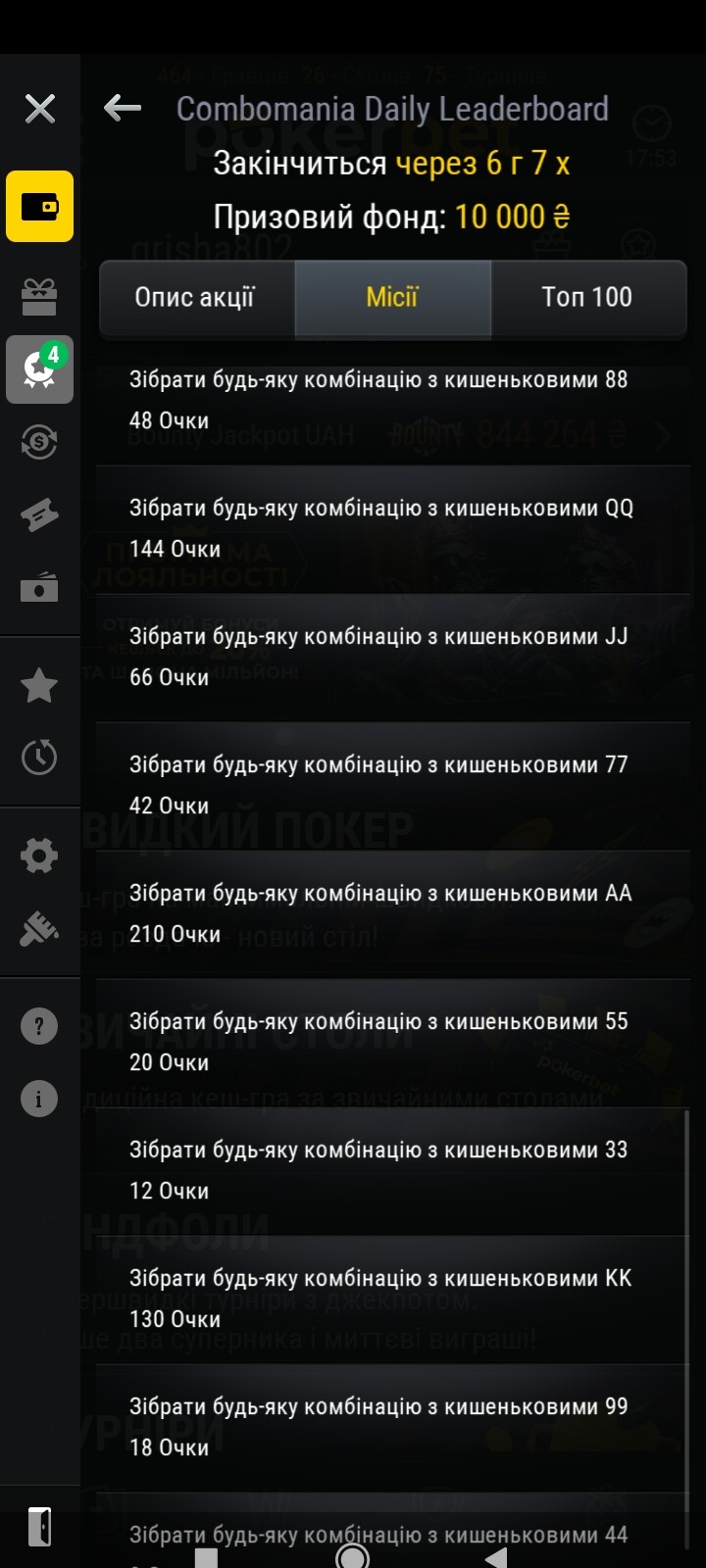Open the cashback dollar cycle icon
The height and width of the screenshot is (1568, 706).
[39, 442]
